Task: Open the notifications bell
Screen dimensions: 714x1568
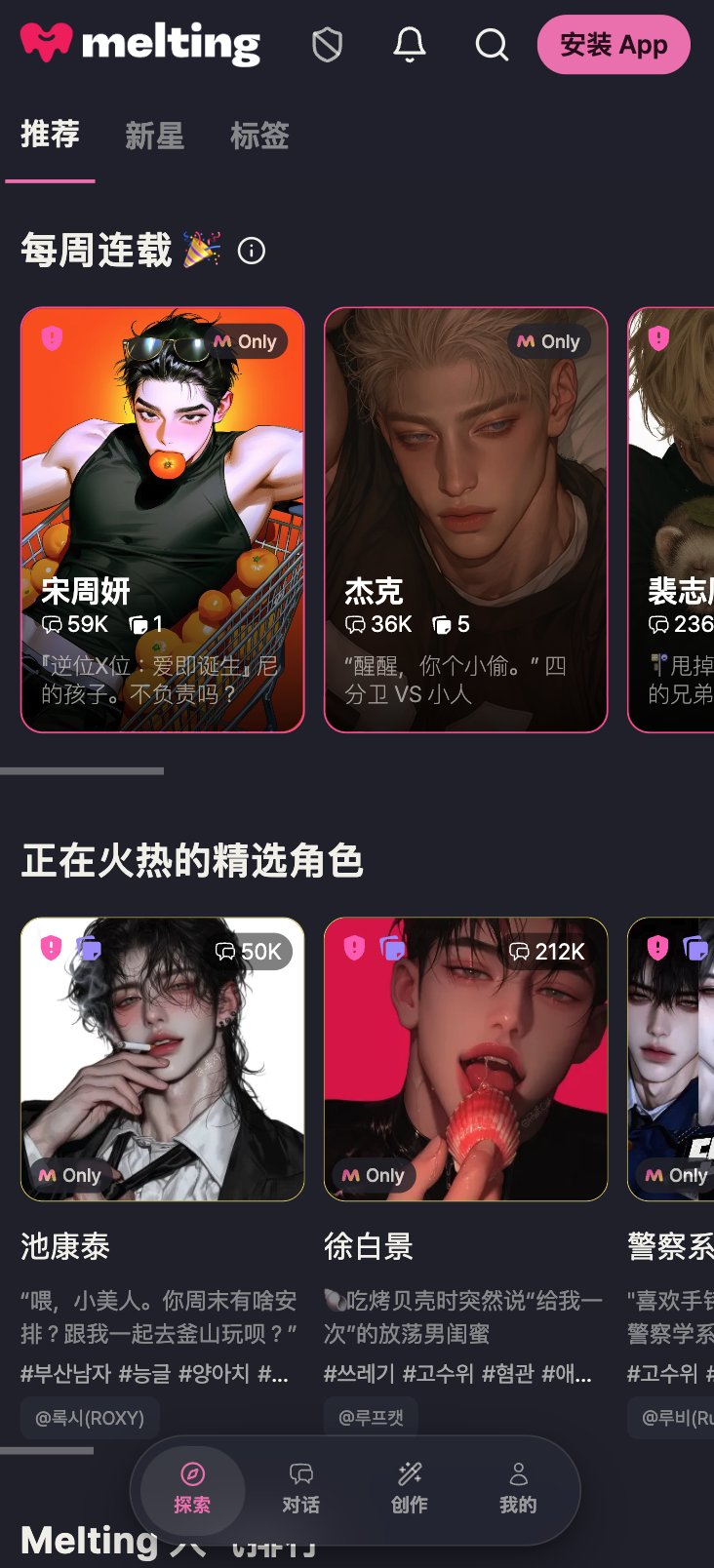Action: tap(410, 45)
